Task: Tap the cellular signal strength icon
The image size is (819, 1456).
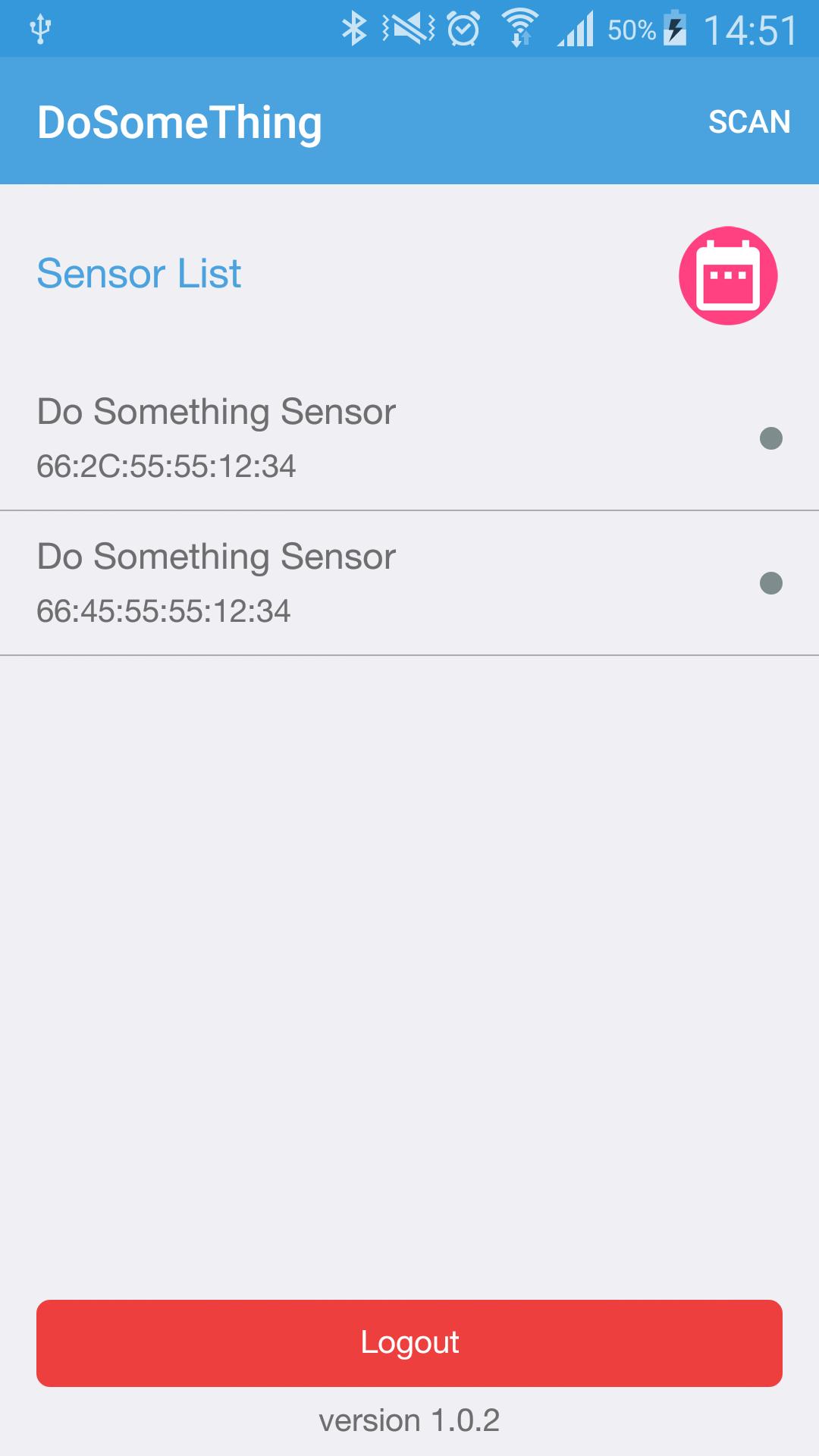Action: 576,27
